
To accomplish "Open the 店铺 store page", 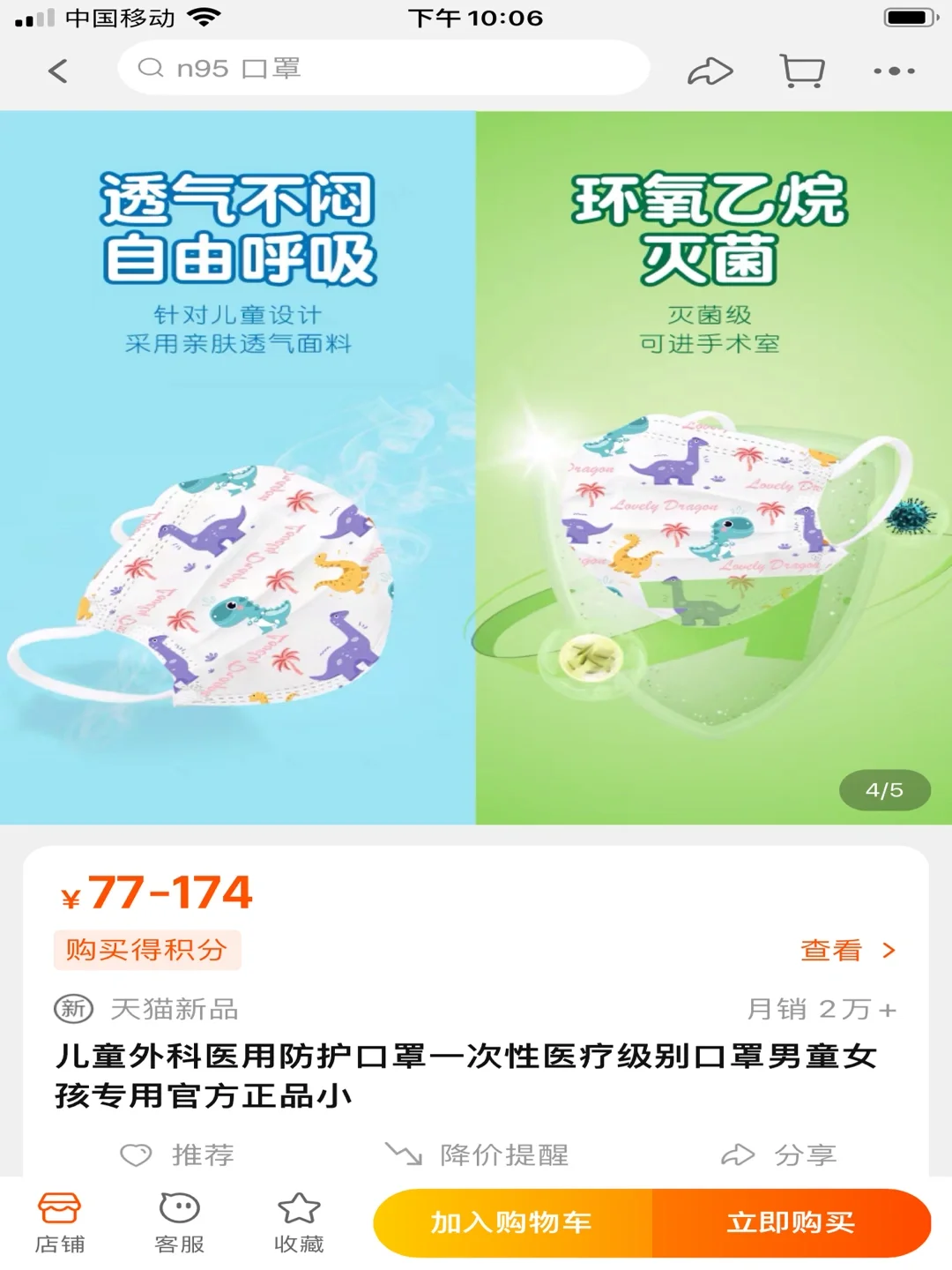I will (x=60, y=1221).
